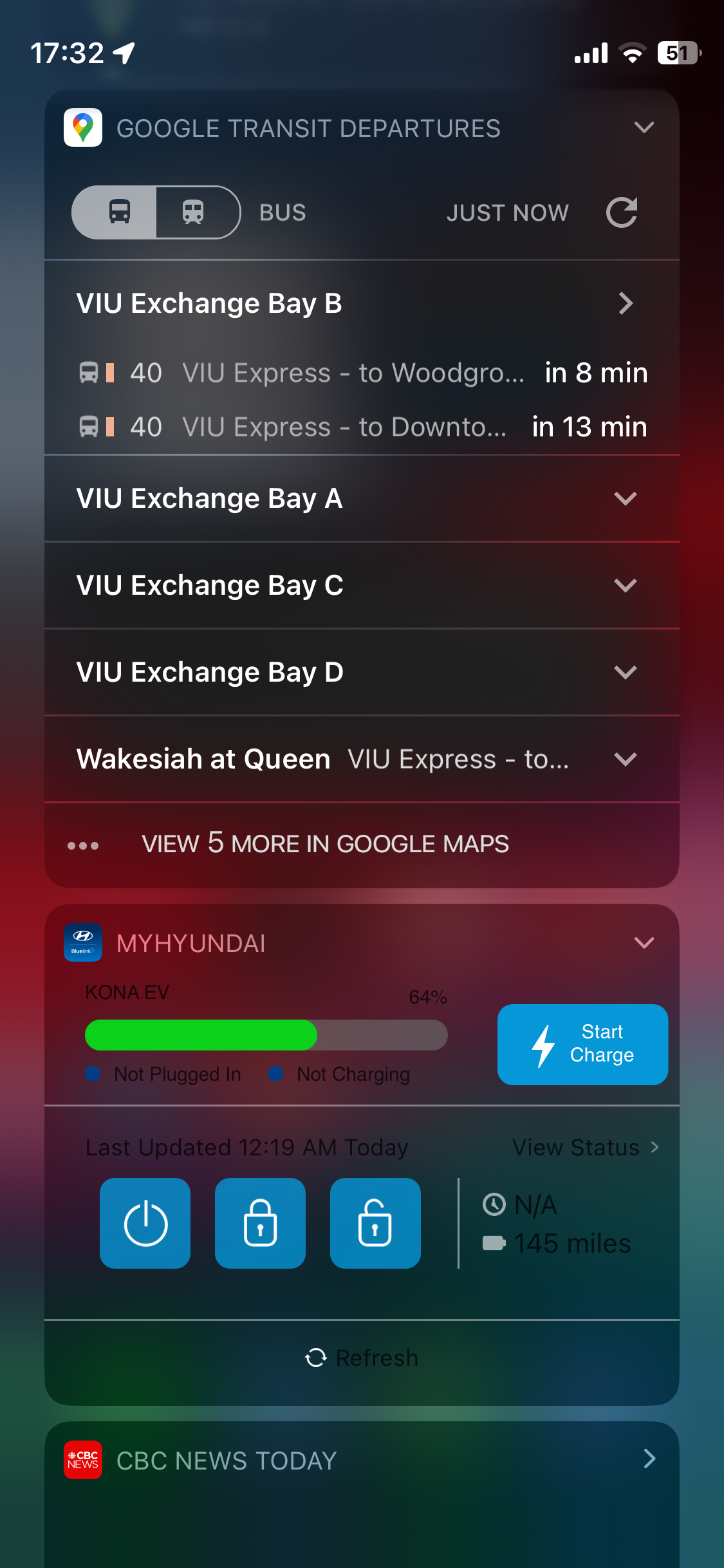Expand Wakesiah at Queen departures
This screenshot has width=724, height=1568.
(x=362, y=759)
